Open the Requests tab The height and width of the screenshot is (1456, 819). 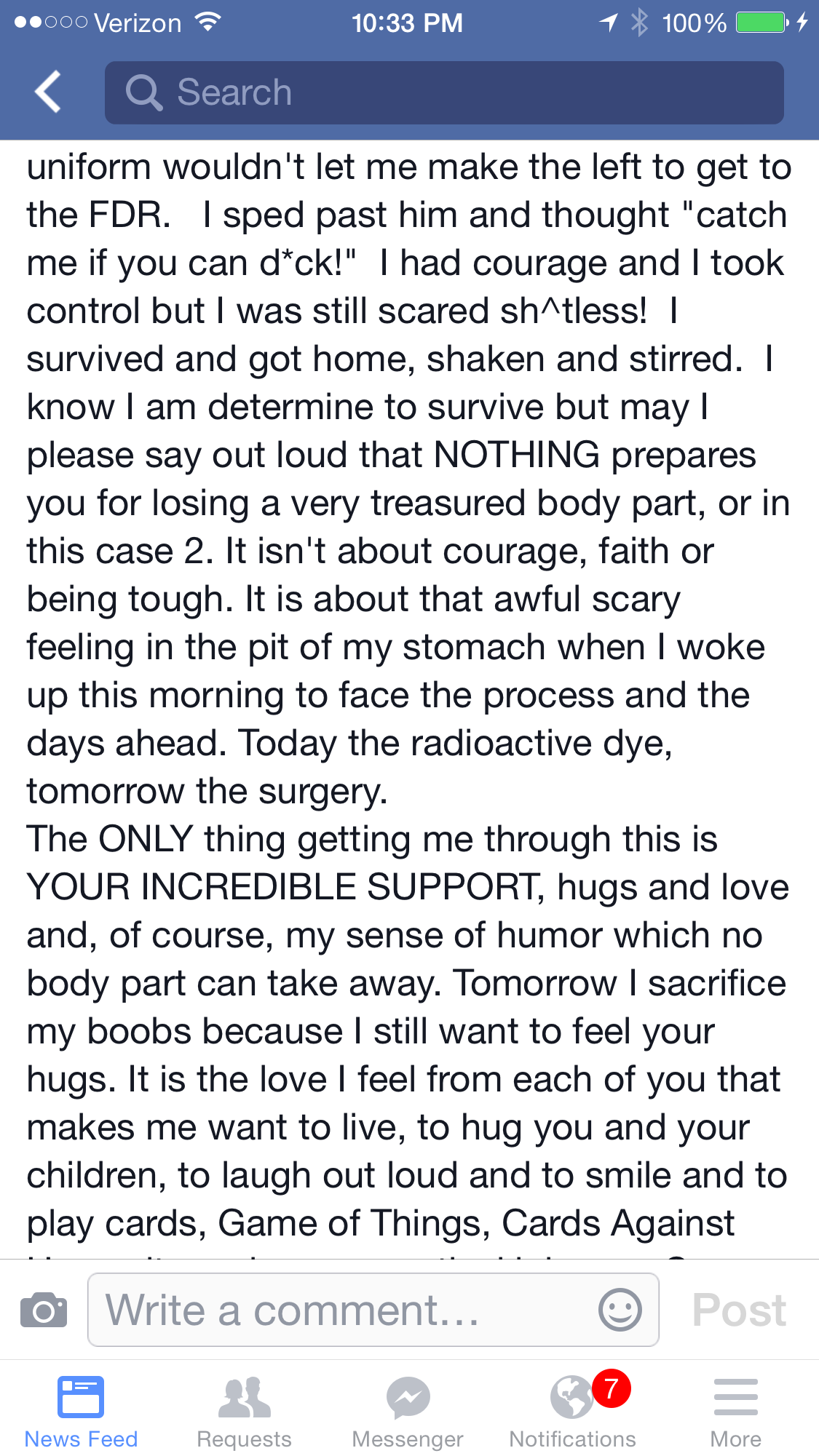tap(245, 1412)
